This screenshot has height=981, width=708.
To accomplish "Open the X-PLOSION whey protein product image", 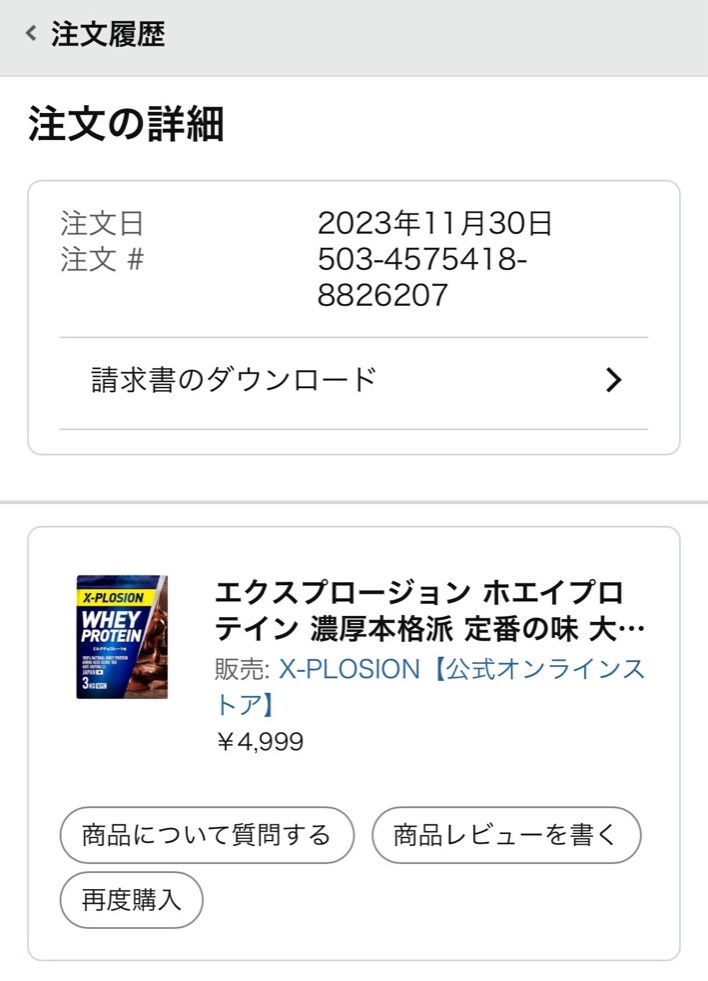I will coord(122,637).
